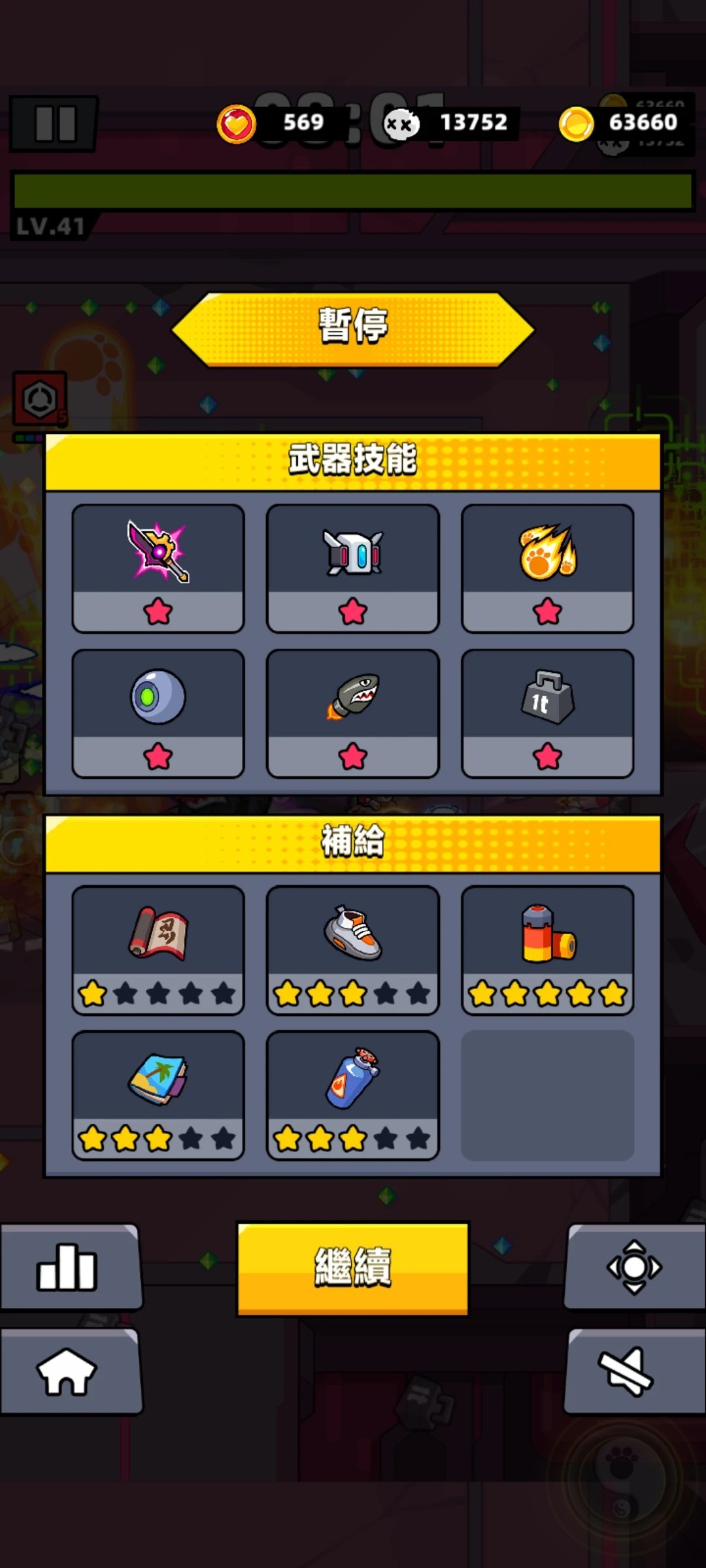Return to the home menu
Viewport: 706px width, 1568px height.
pos(70,1371)
